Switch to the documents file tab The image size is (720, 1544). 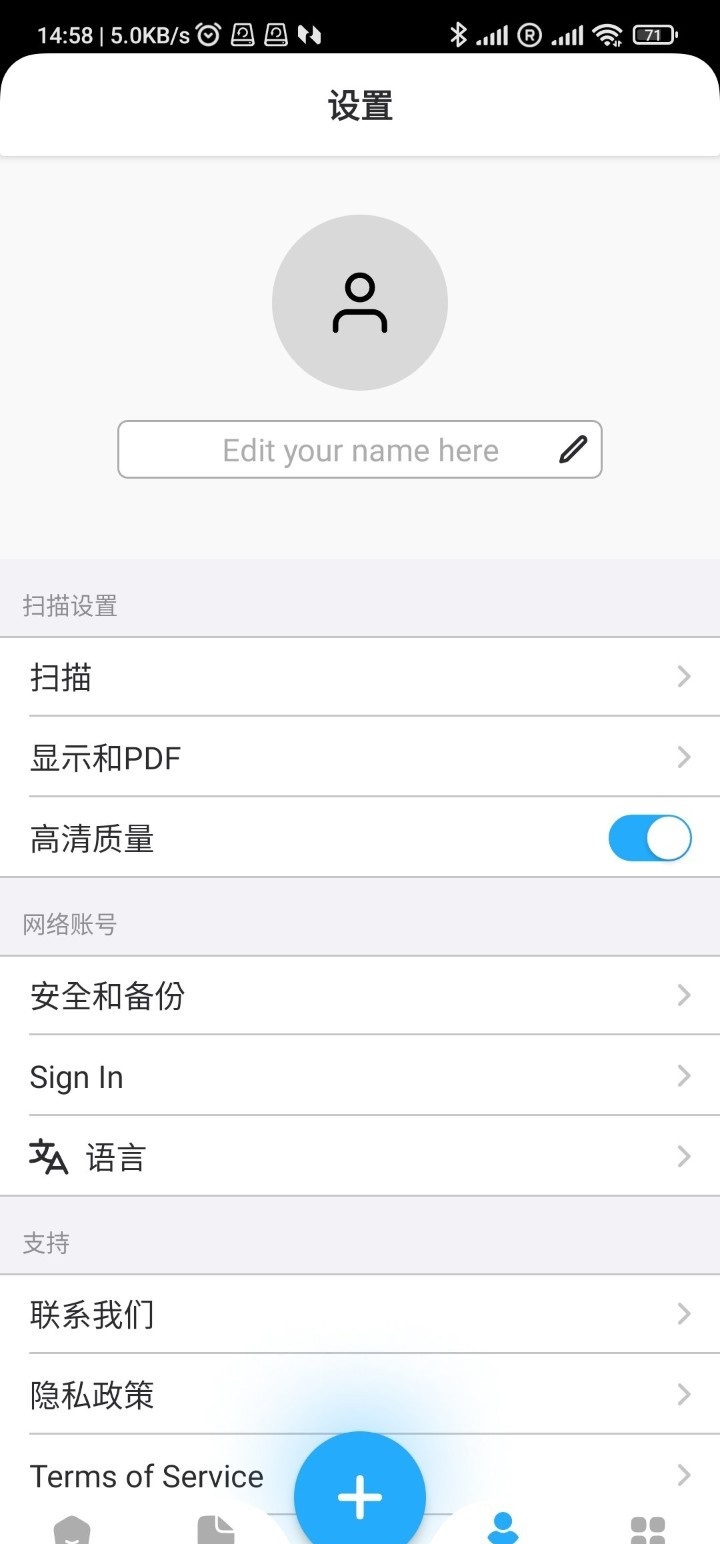click(216, 1528)
